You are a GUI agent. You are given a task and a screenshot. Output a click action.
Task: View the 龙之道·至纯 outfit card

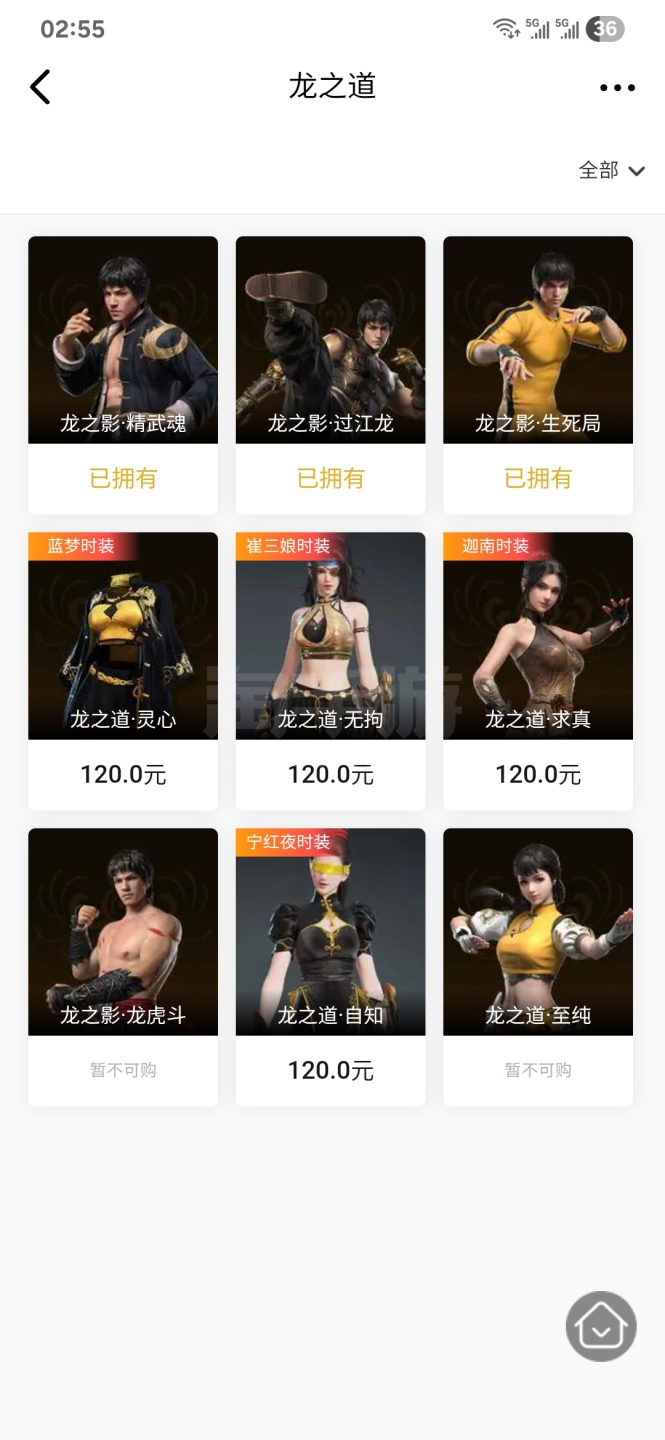click(538, 932)
